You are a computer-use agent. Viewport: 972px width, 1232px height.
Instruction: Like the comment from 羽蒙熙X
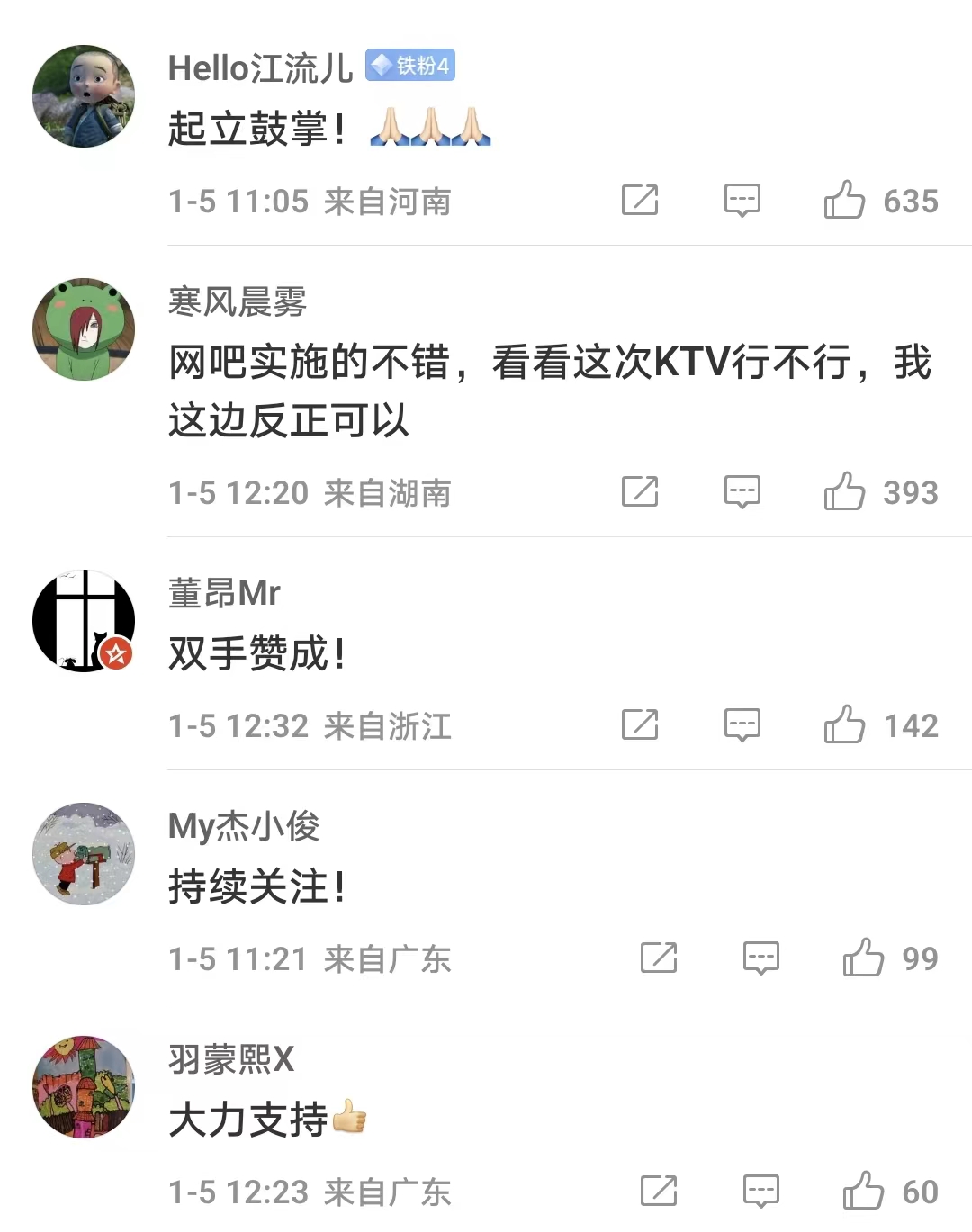[x=861, y=1190]
